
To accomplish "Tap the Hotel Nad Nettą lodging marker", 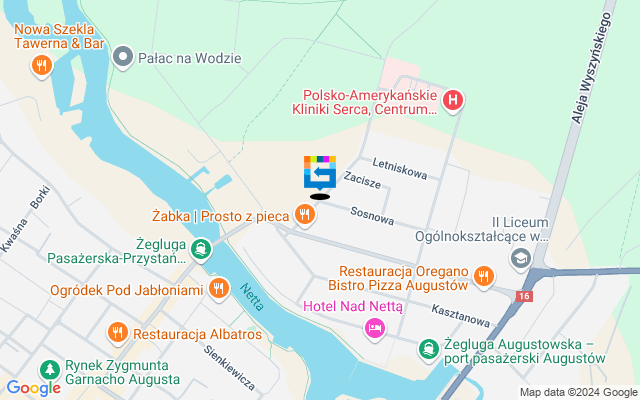I will [375, 327].
